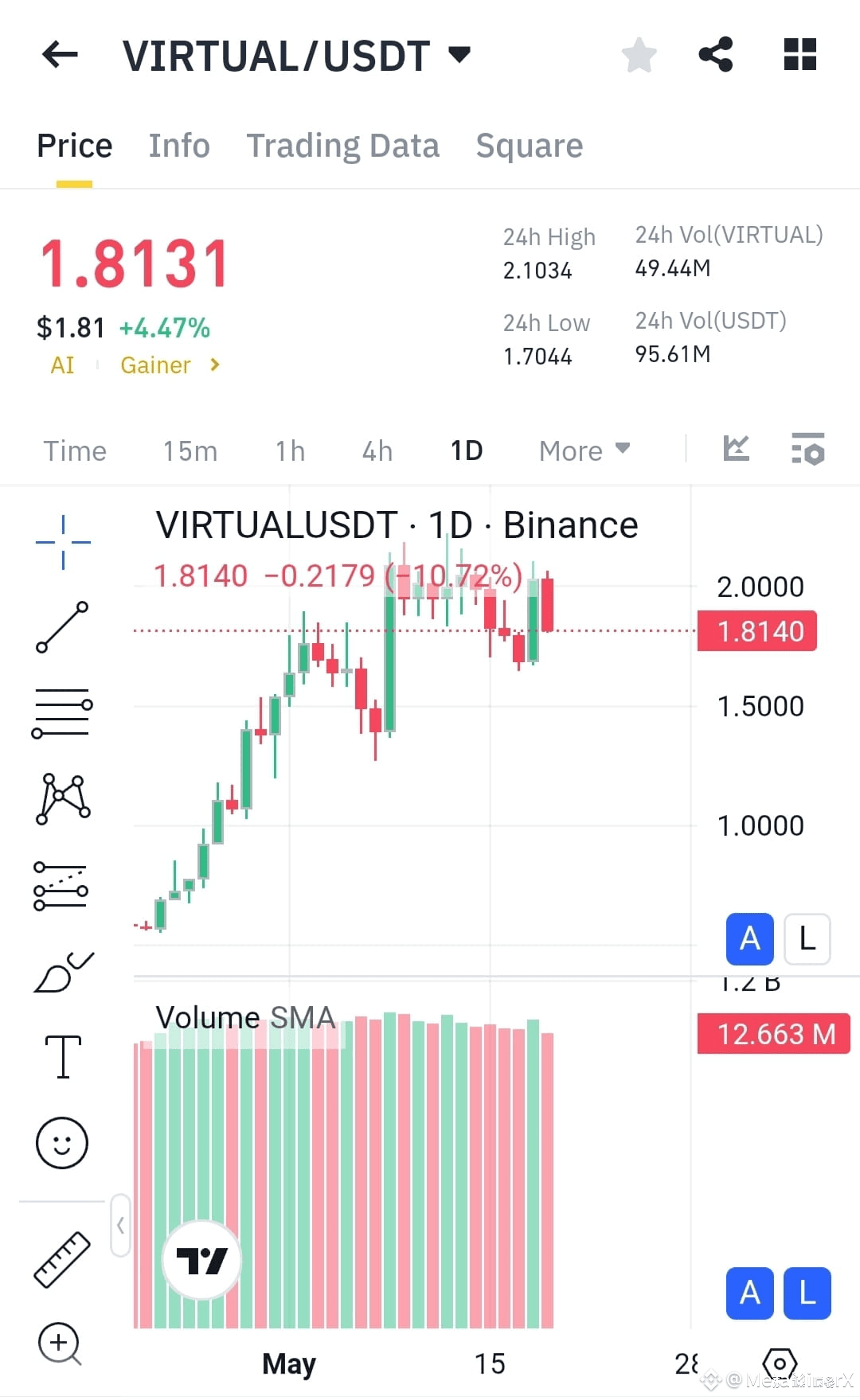Collapse the drawing tools sidebar

(x=120, y=1226)
